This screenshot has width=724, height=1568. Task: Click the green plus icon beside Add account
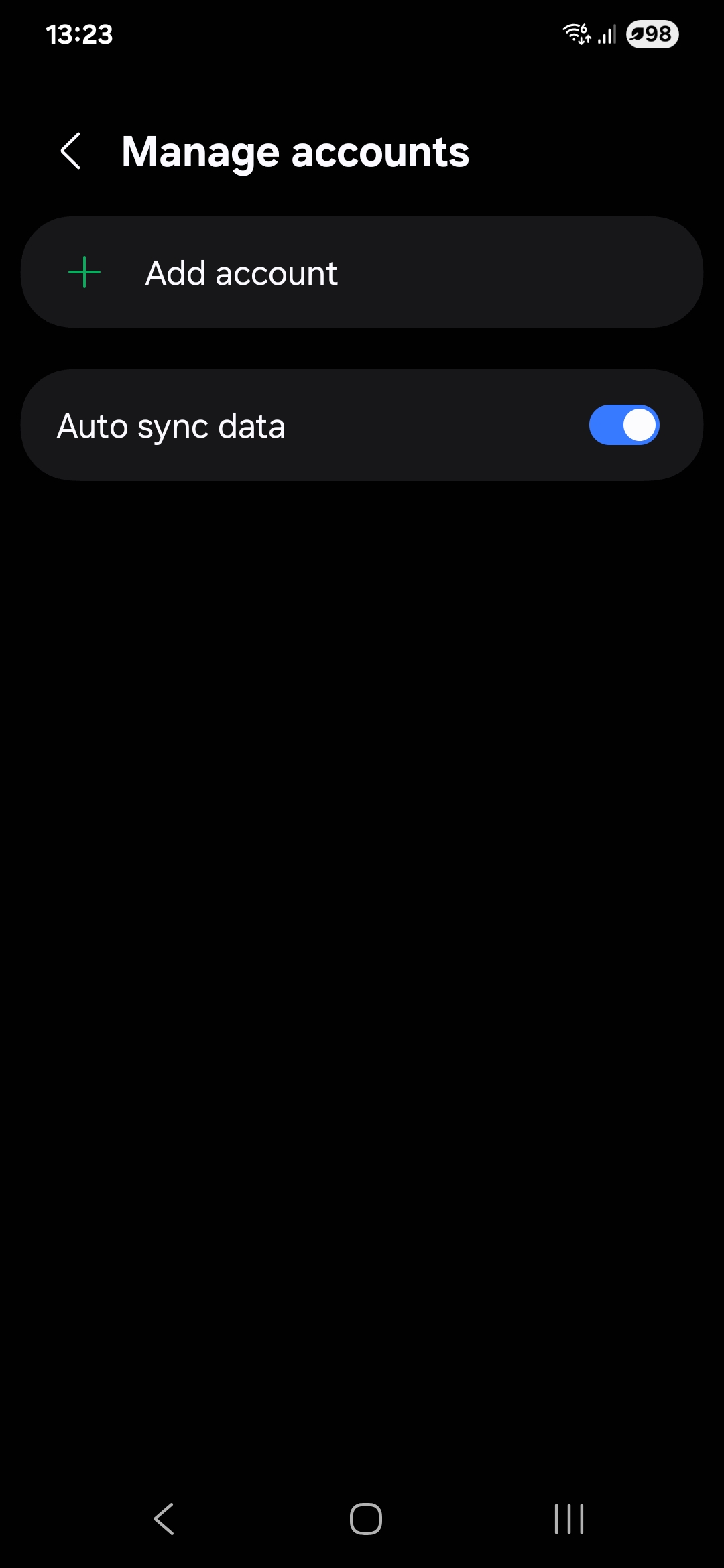pos(83,272)
